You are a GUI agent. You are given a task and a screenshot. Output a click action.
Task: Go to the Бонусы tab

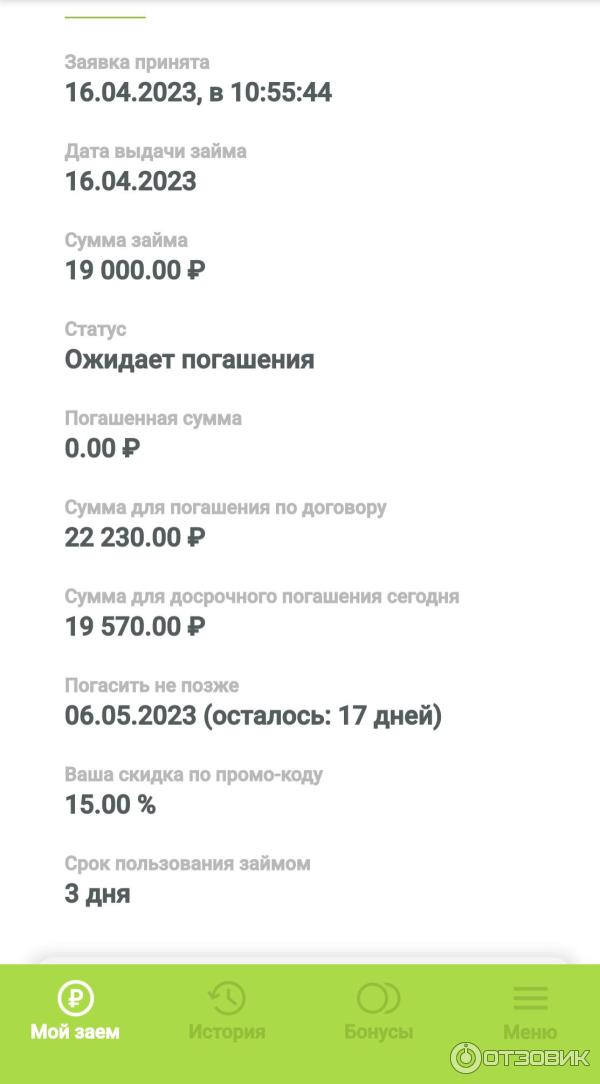click(x=378, y=1010)
